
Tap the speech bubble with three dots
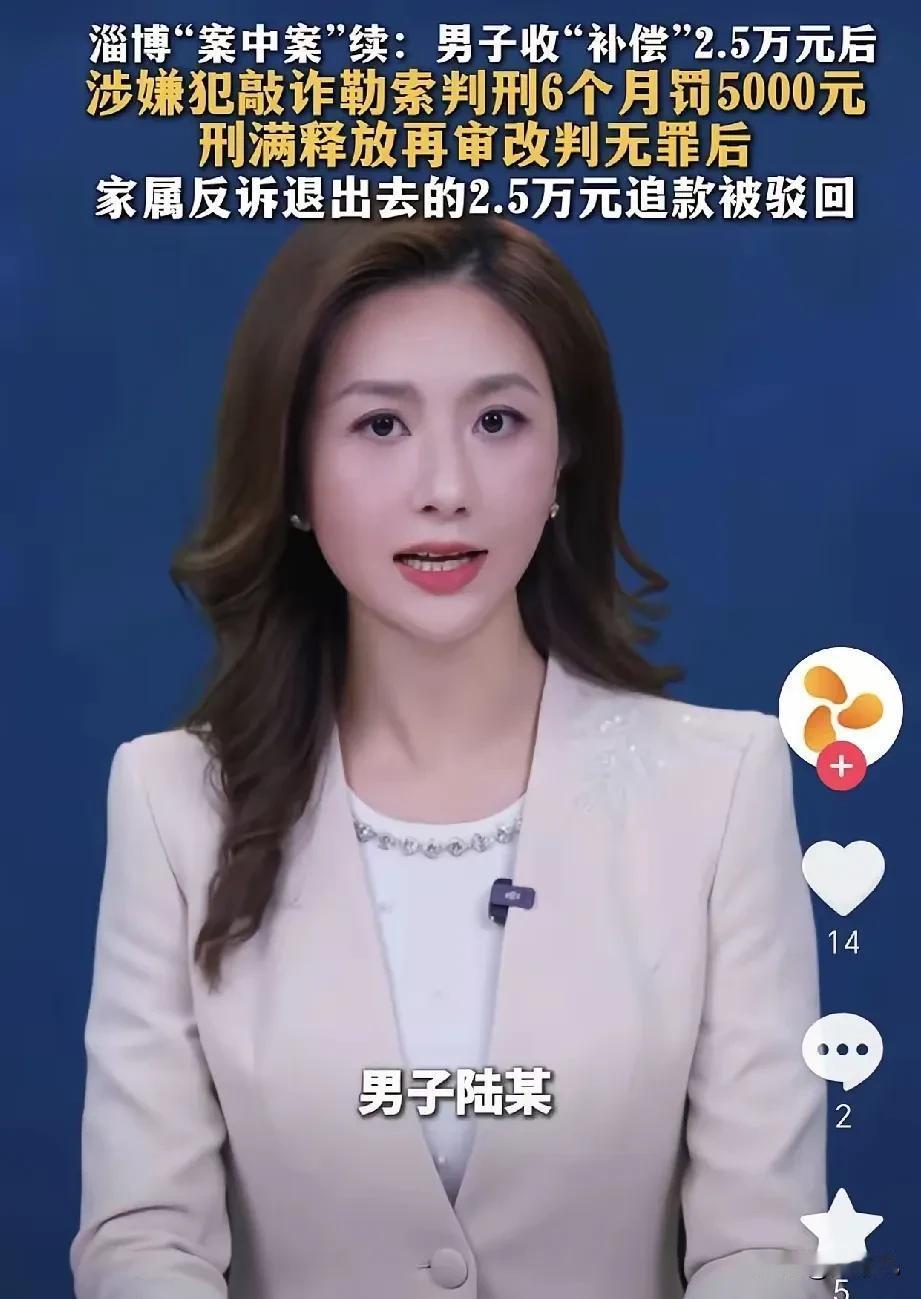[x=845, y=1048]
